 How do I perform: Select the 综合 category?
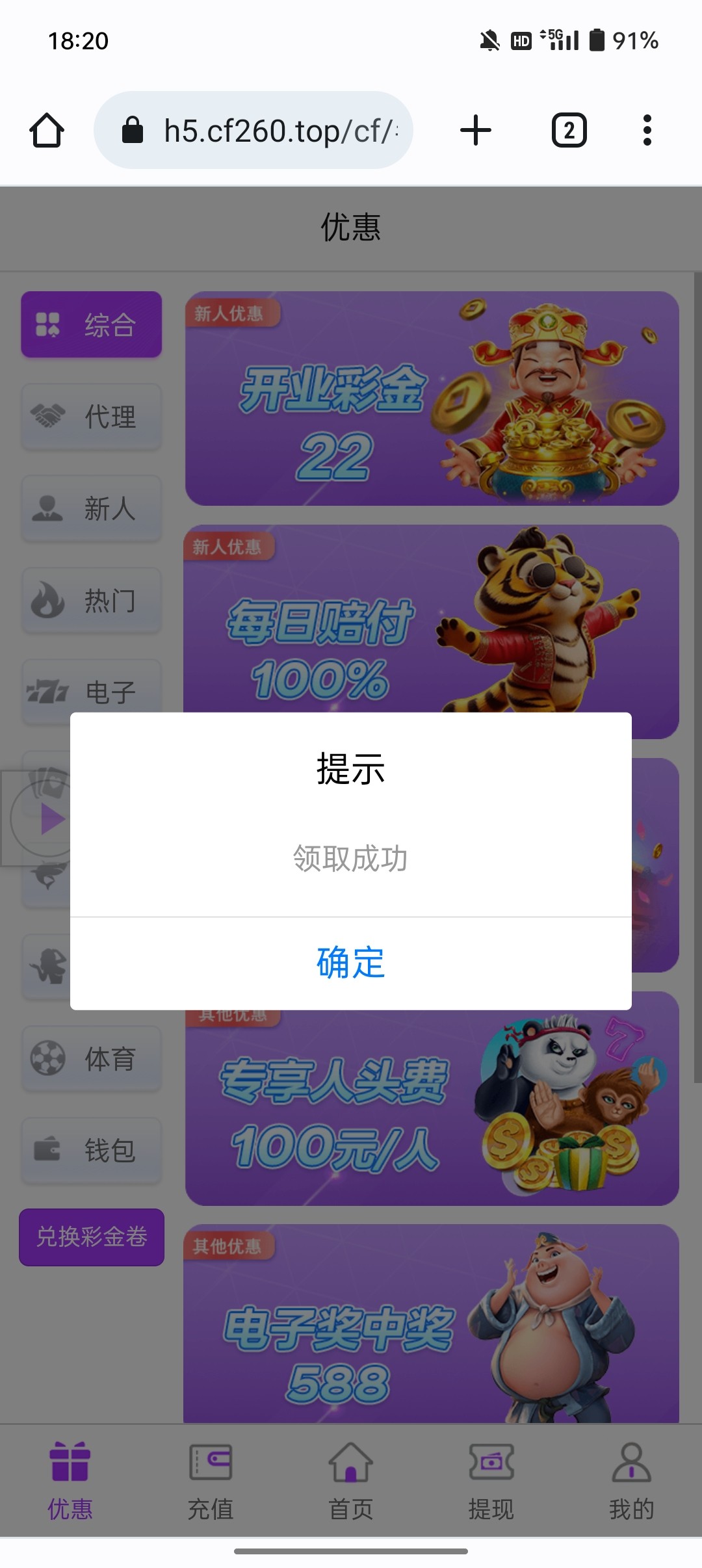pos(92,324)
